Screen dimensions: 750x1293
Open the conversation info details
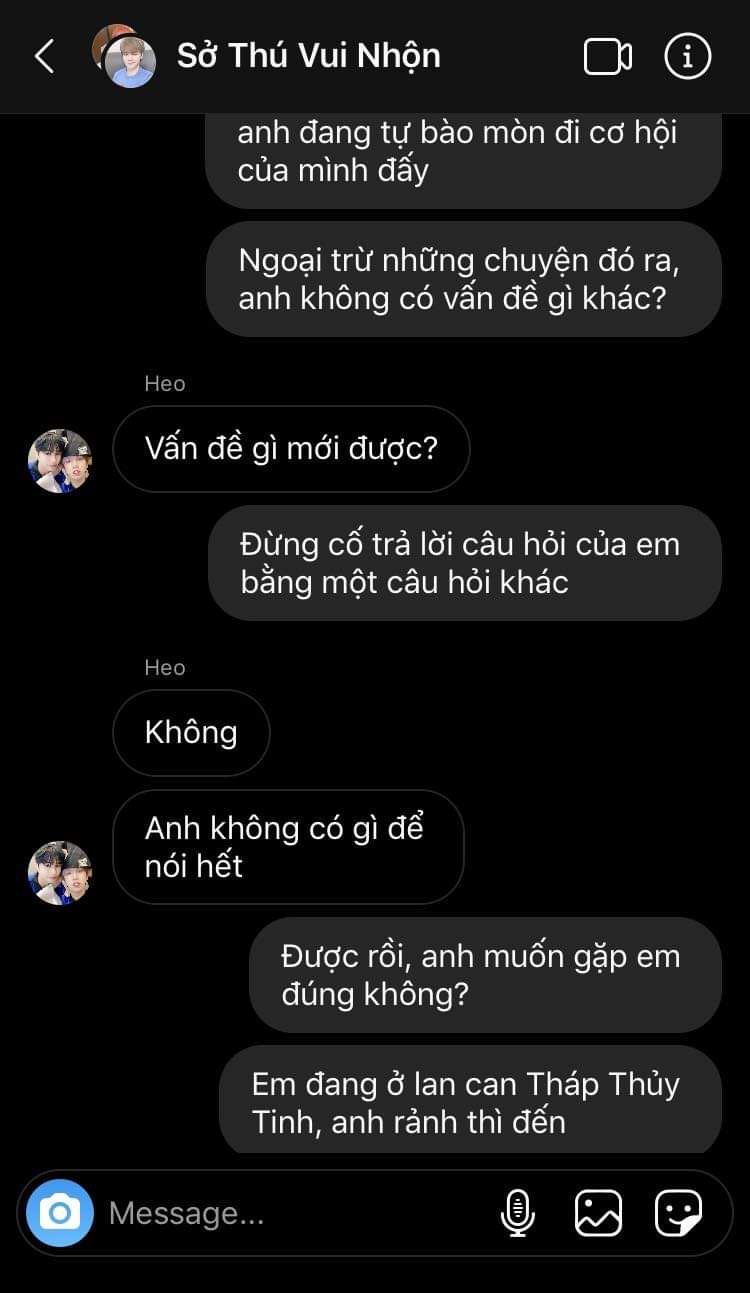[x=688, y=57]
